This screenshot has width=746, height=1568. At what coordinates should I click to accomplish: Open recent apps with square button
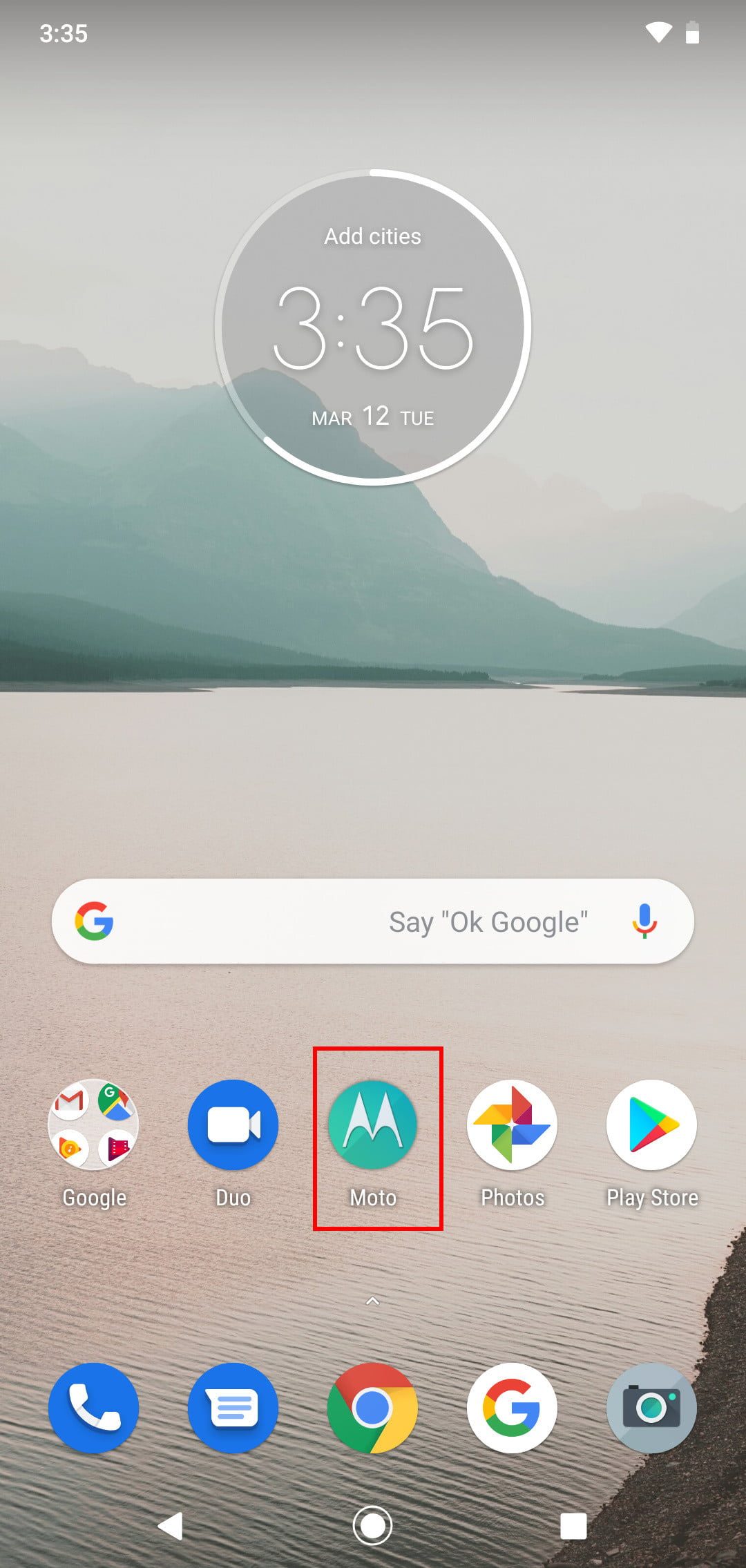[x=573, y=1526]
